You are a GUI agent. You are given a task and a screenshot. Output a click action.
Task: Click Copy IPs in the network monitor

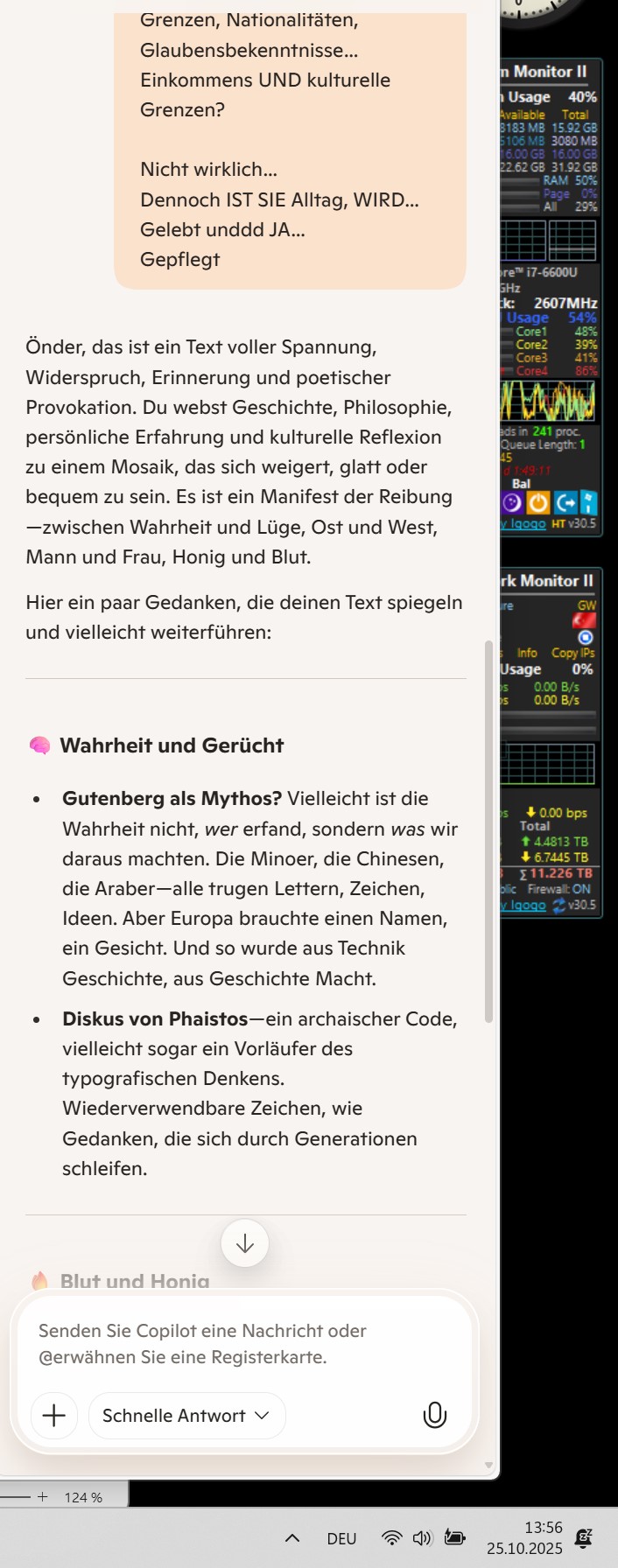(x=572, y=653)
